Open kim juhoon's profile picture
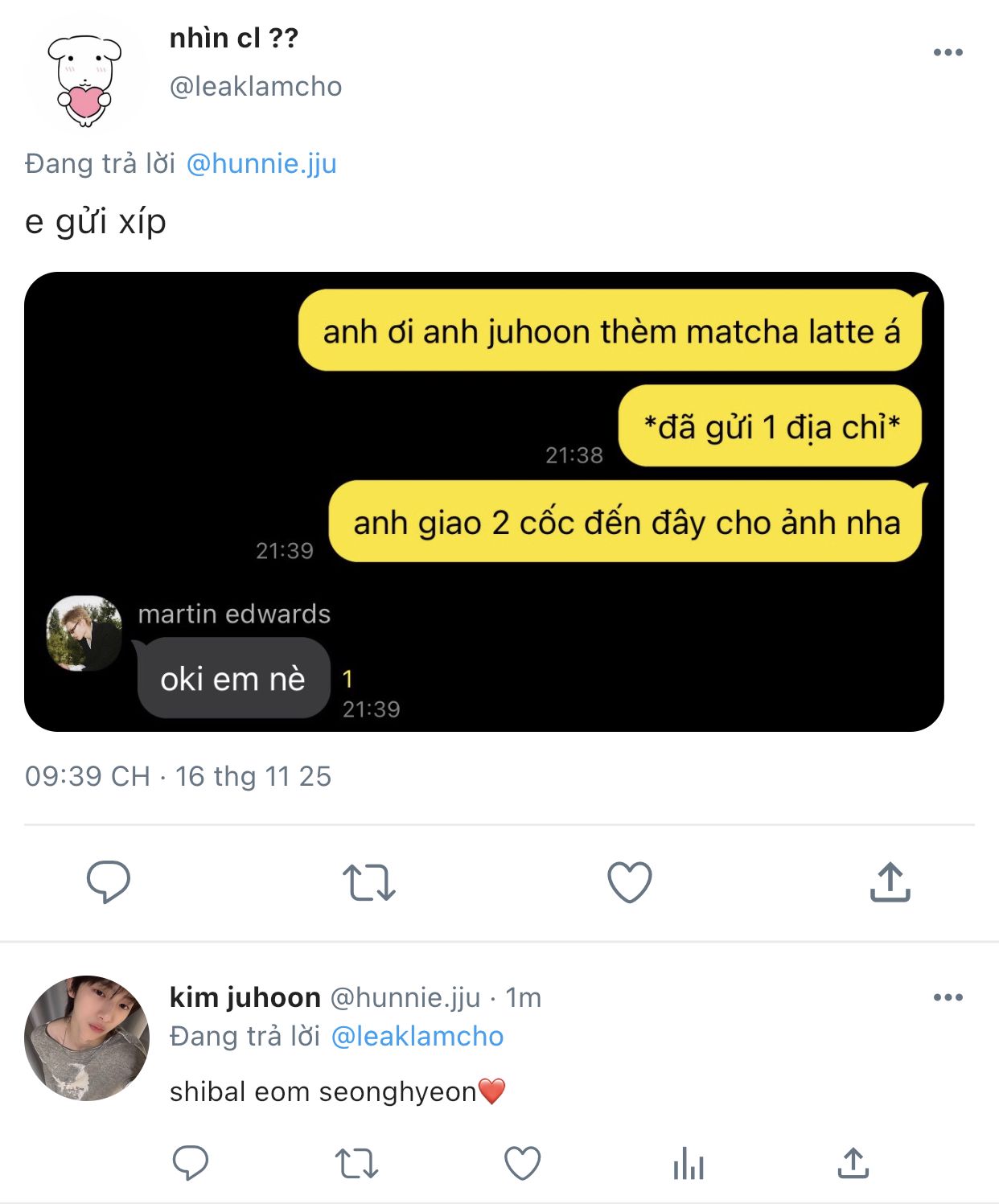The width and height of the screenshot is (999, 1204). click(x=87, y=1038)
